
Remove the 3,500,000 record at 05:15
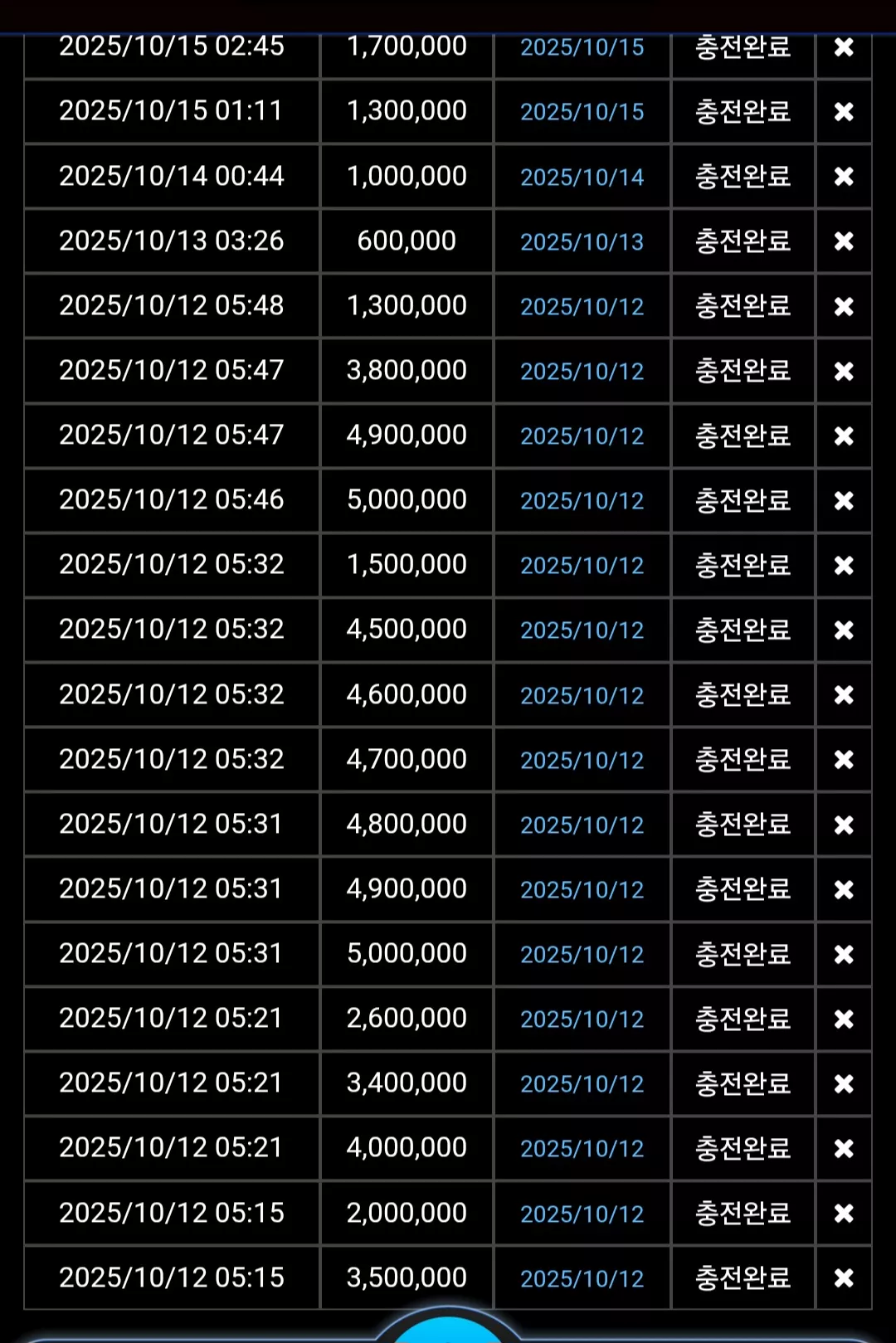[844, 1278]
